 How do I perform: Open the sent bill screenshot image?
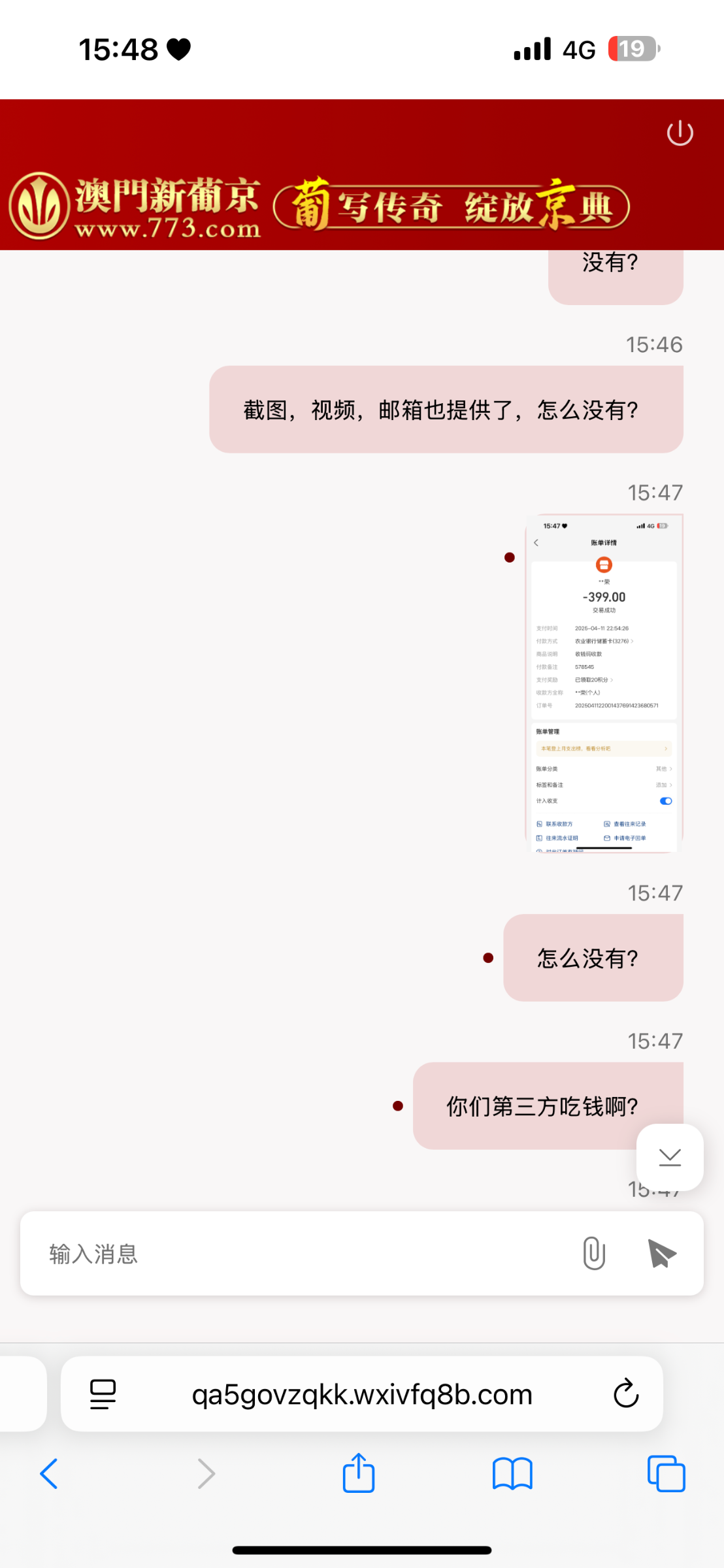[x=604, y=683]
